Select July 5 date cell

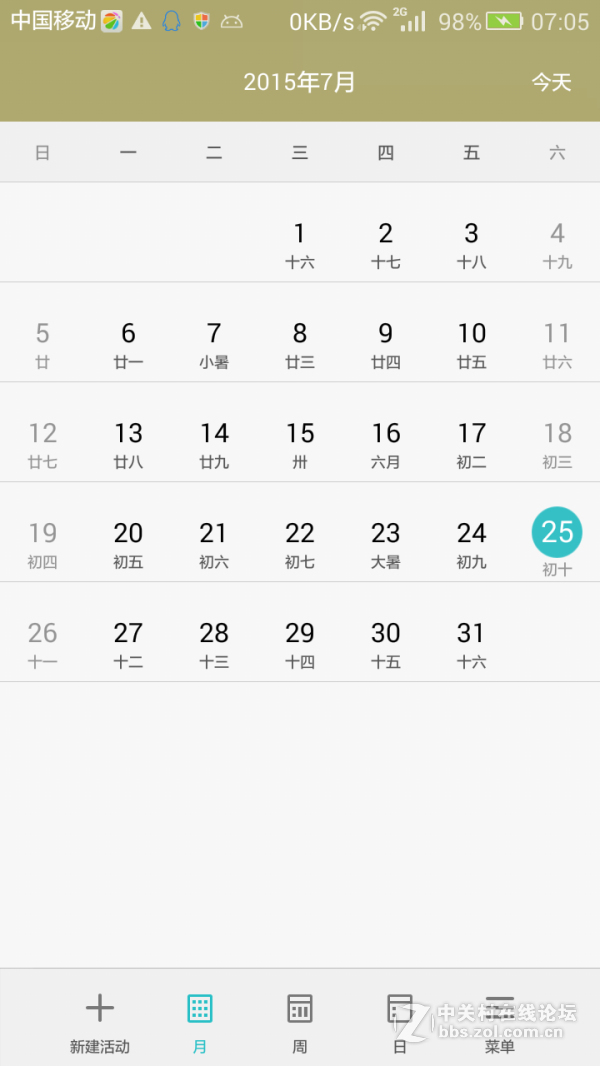pyautogui.click(x=42, y=343)
